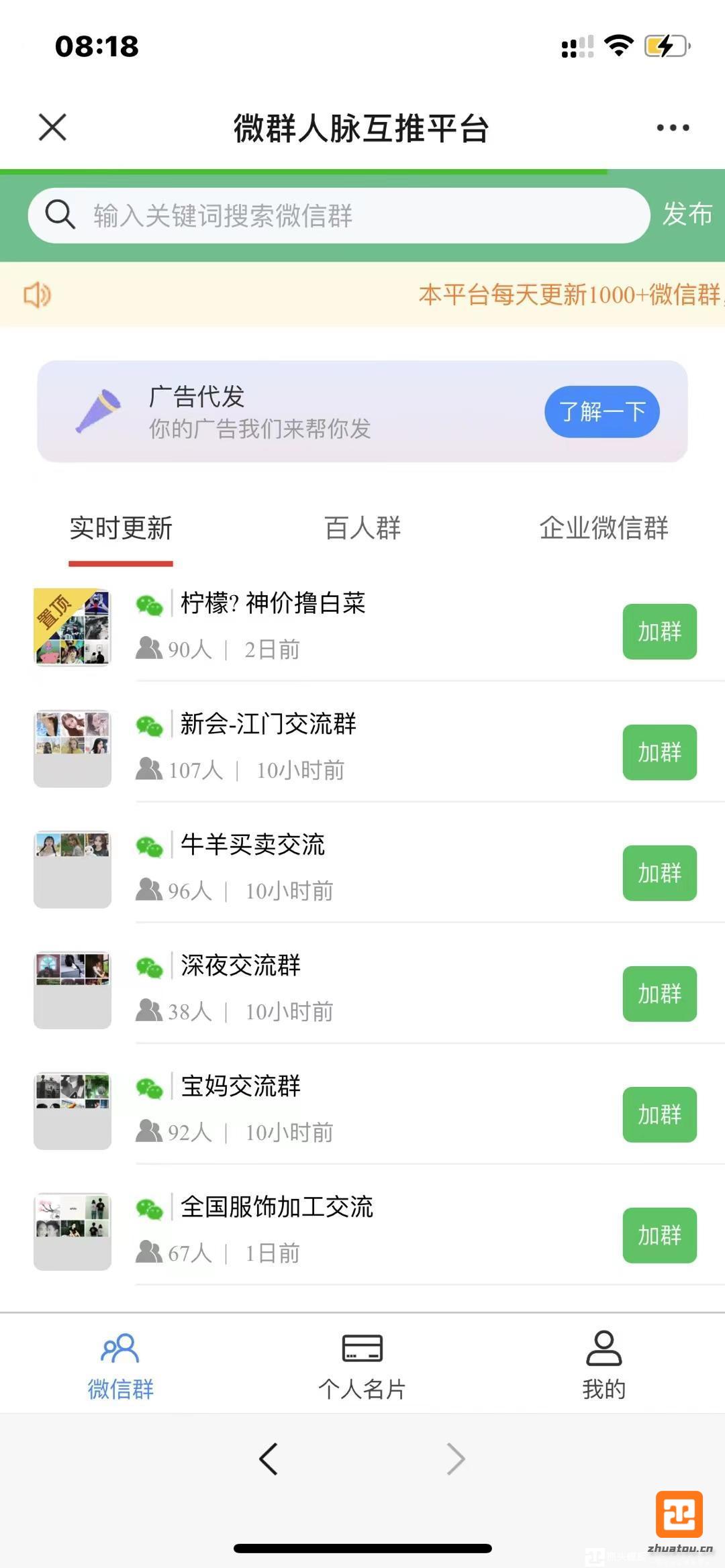Viewport: 725px width, 1568px height.
Task: Tap 加群 next to 深夜交流群
Action: pos(659,994)
